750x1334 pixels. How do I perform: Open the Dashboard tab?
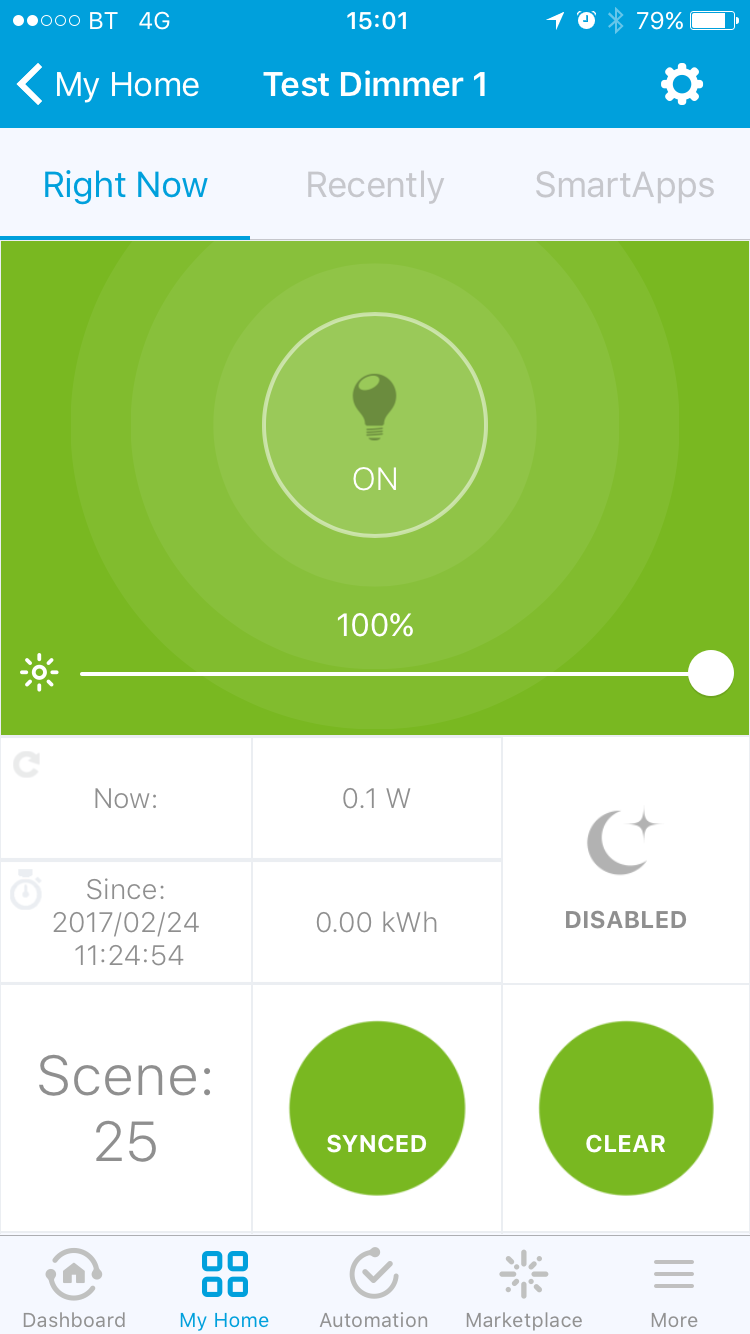74,1288
